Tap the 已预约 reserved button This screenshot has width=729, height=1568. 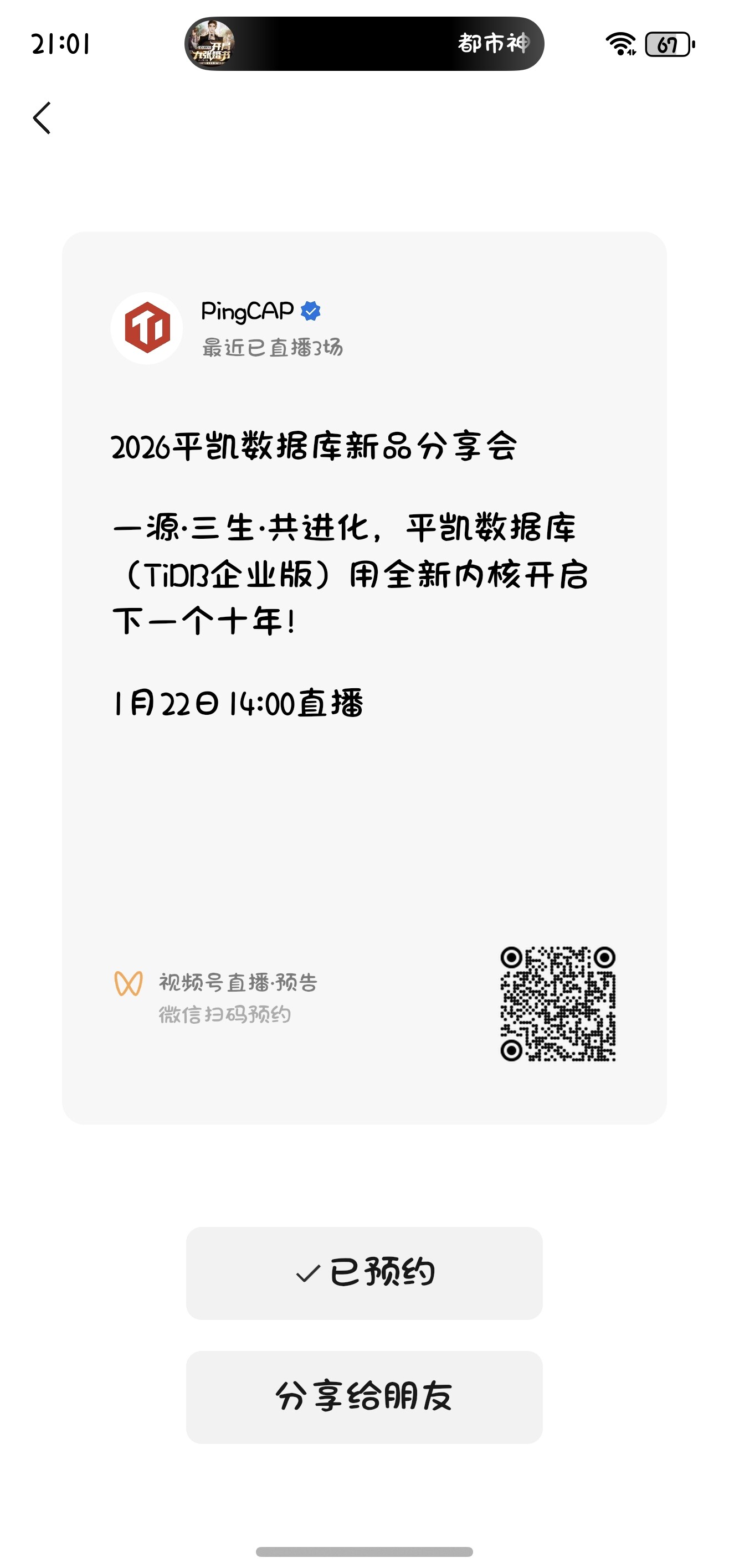tap(364, 1273)
